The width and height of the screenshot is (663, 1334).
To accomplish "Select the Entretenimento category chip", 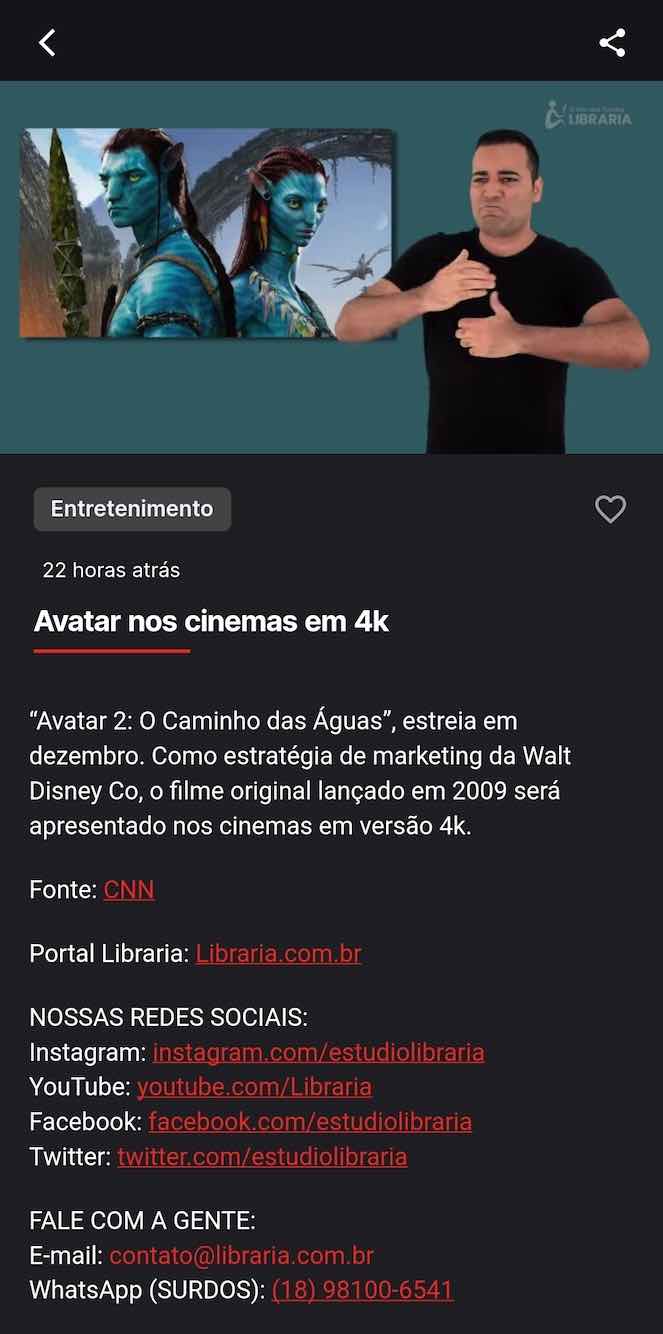I will coord(132,509).
